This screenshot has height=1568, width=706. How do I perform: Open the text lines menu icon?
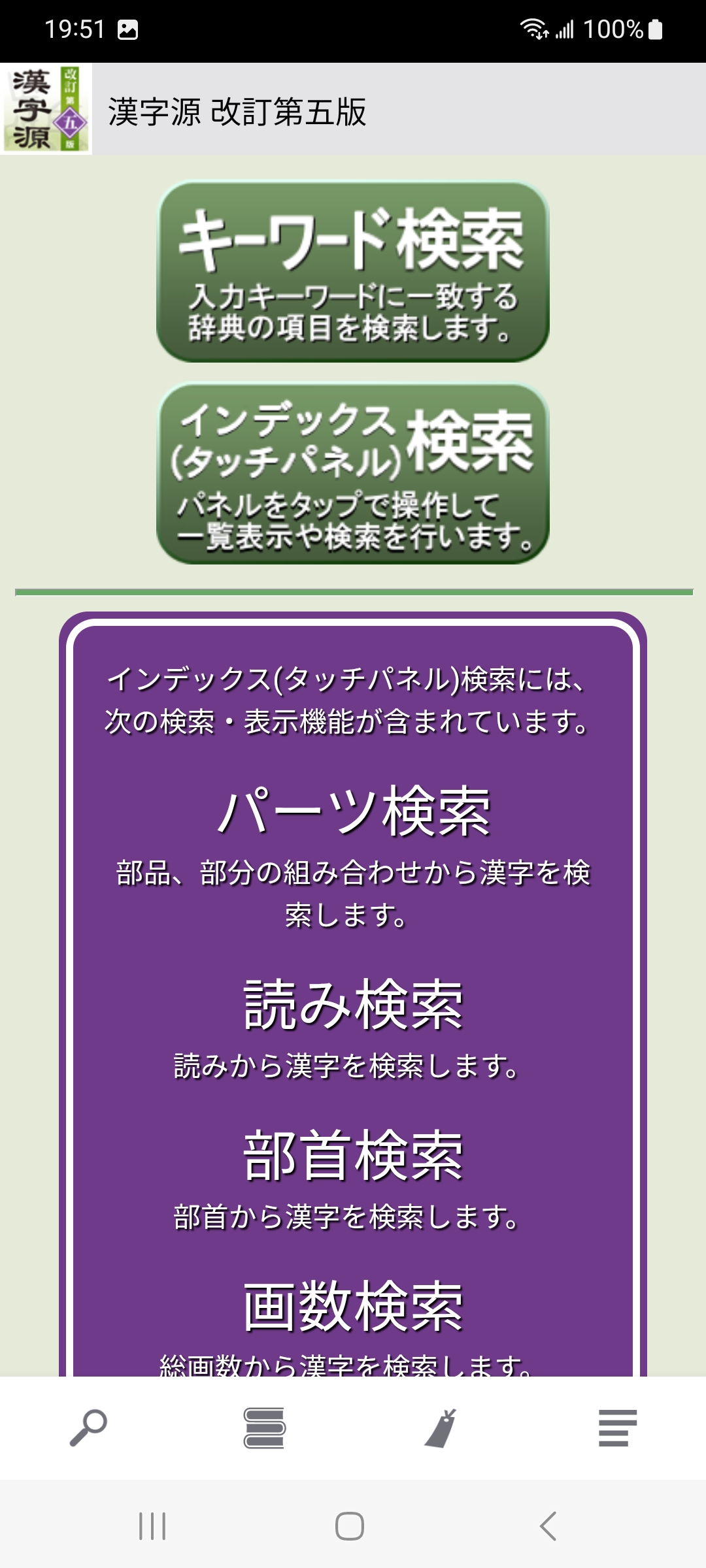[x=617, y=1428]
